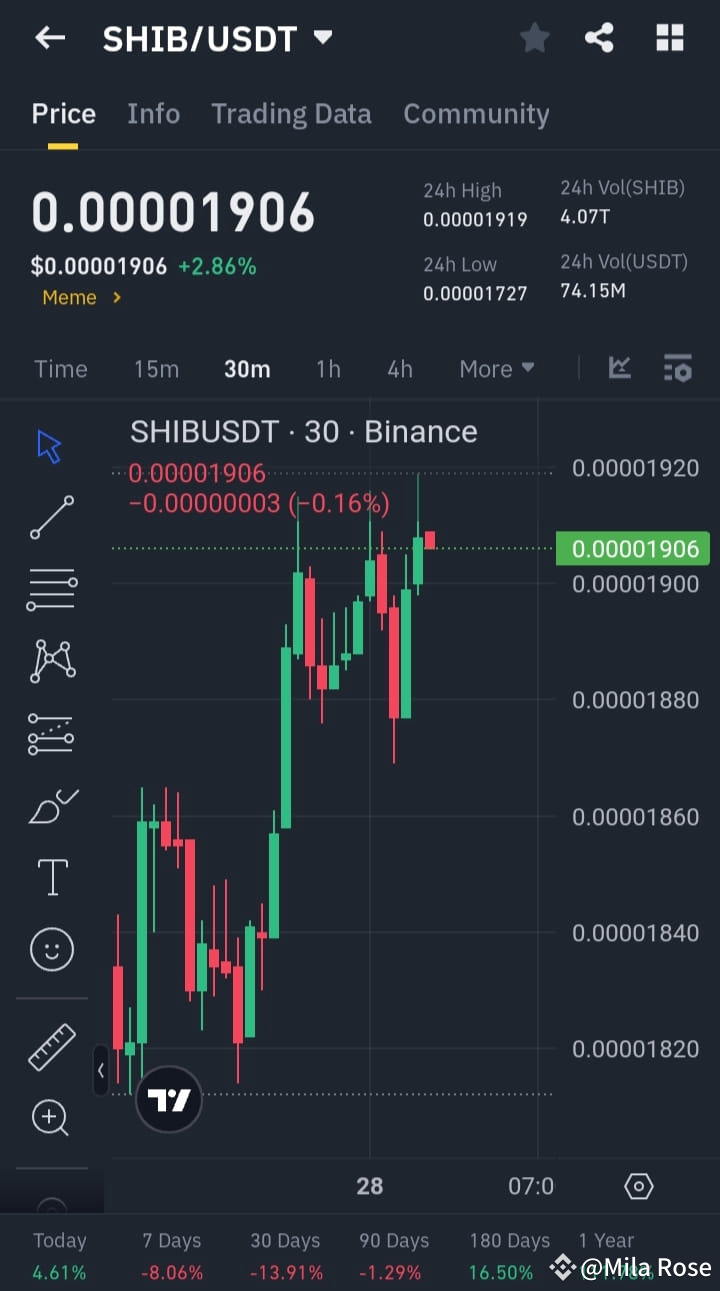The width and height of the screenshot is (720, 1291).
Task: Select the 1h timeframe
Action: tap(328, 368)
